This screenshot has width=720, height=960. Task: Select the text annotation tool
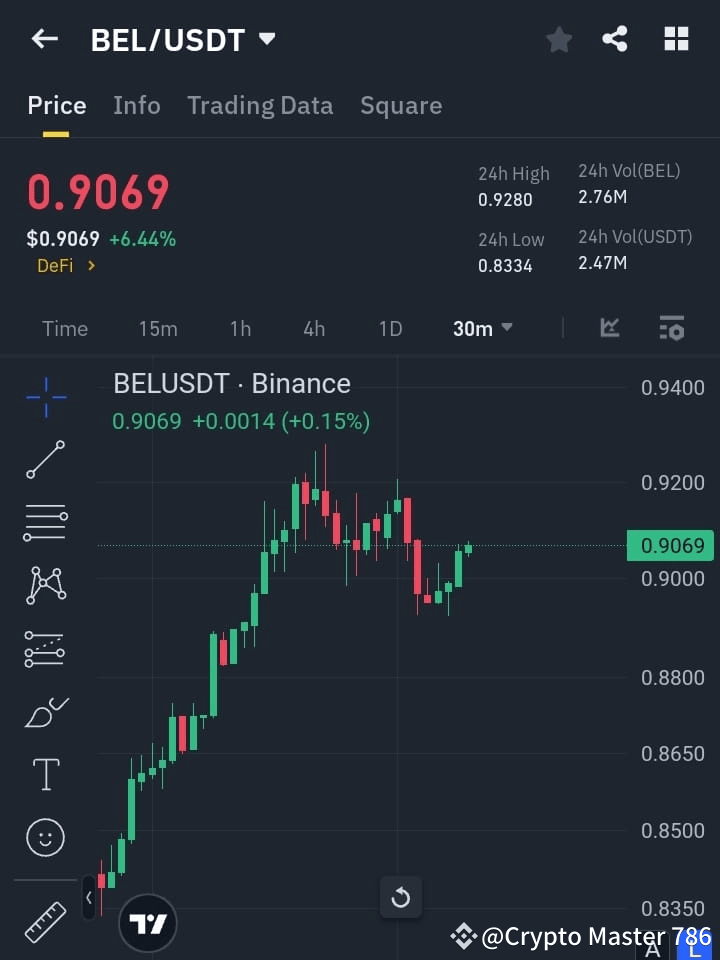click(45, 774)
